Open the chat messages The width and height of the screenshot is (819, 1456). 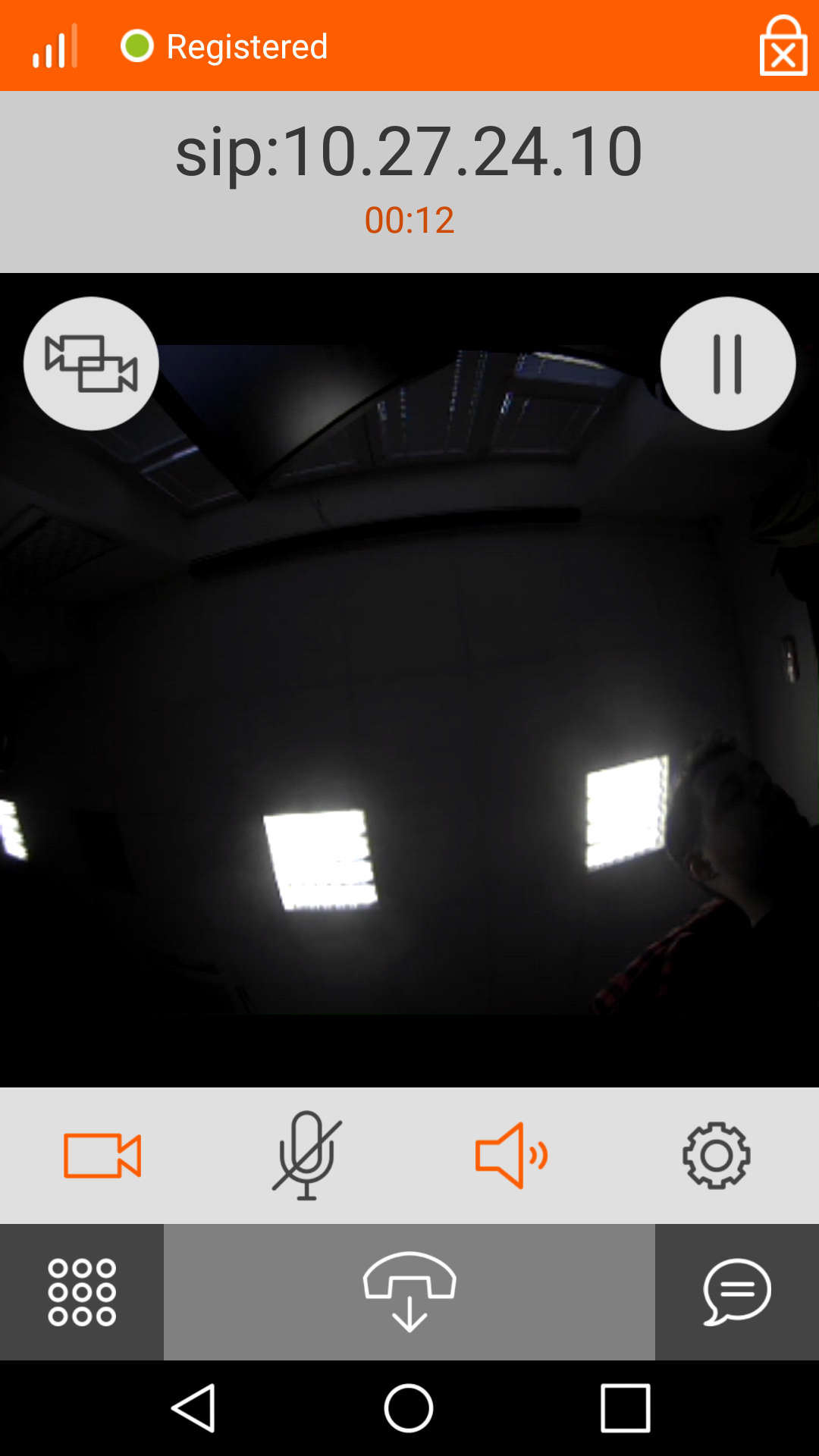(x=737, y=1292)
